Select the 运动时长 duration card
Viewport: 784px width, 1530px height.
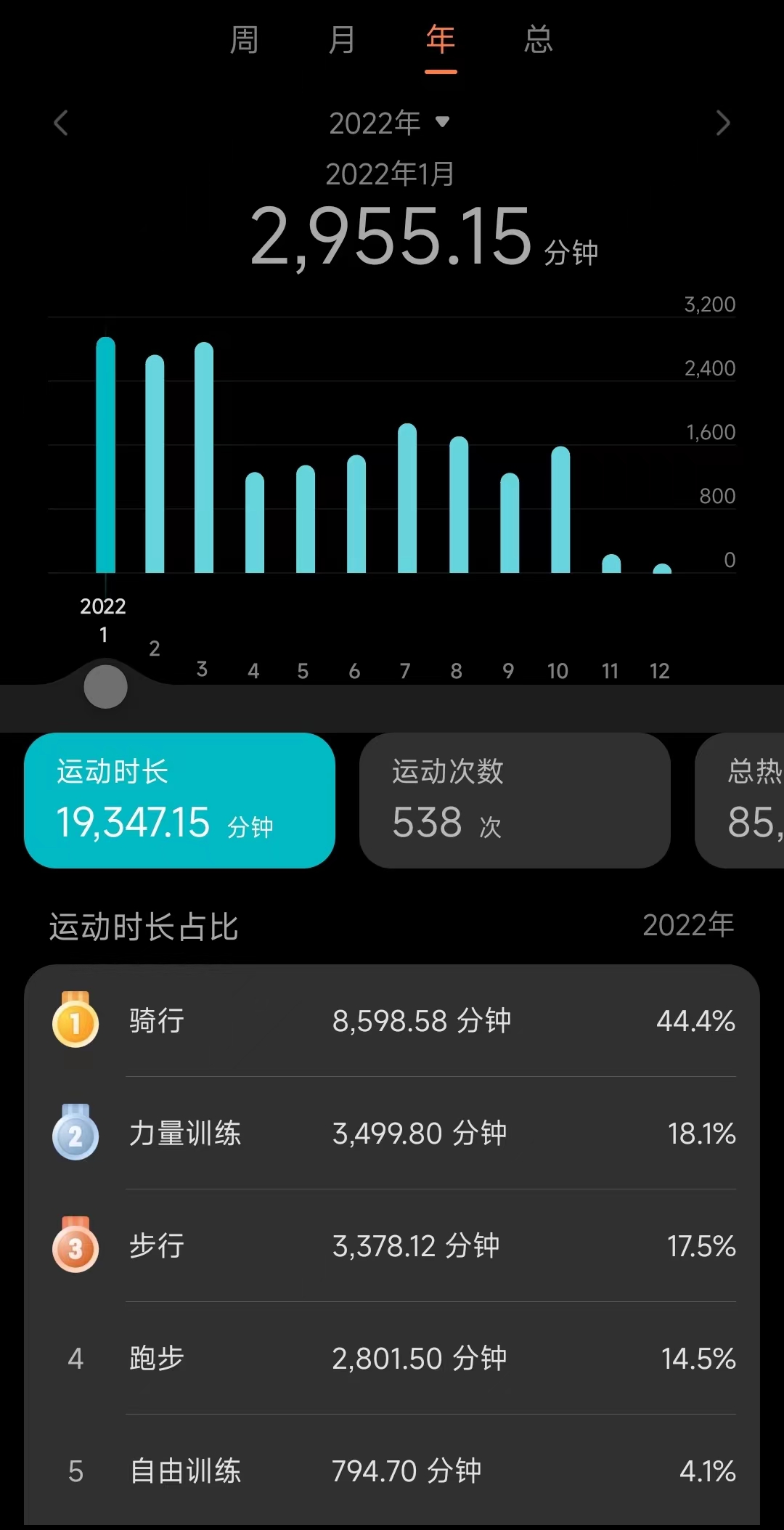[x=179, y=800]
